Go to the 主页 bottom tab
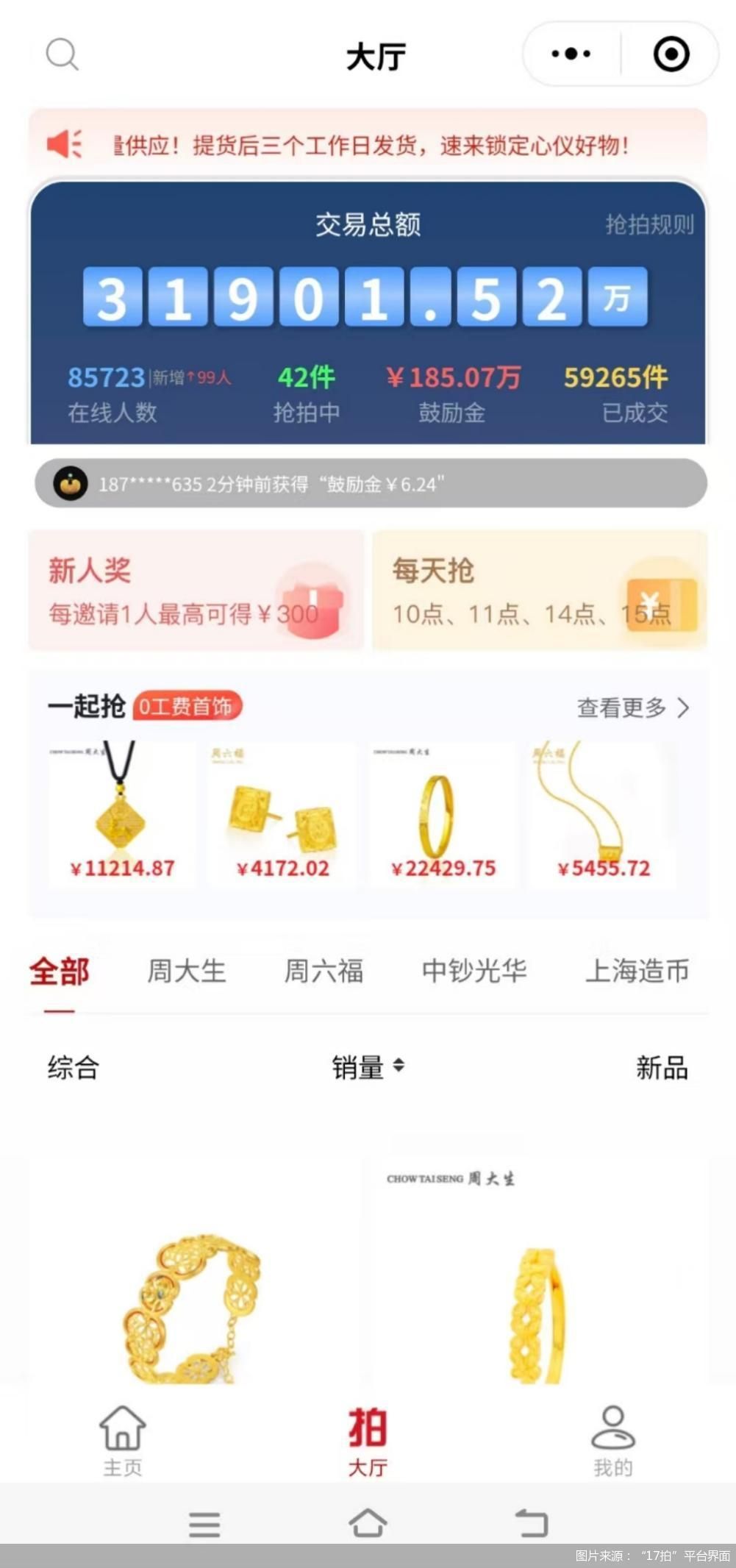 pos(123,1440)
